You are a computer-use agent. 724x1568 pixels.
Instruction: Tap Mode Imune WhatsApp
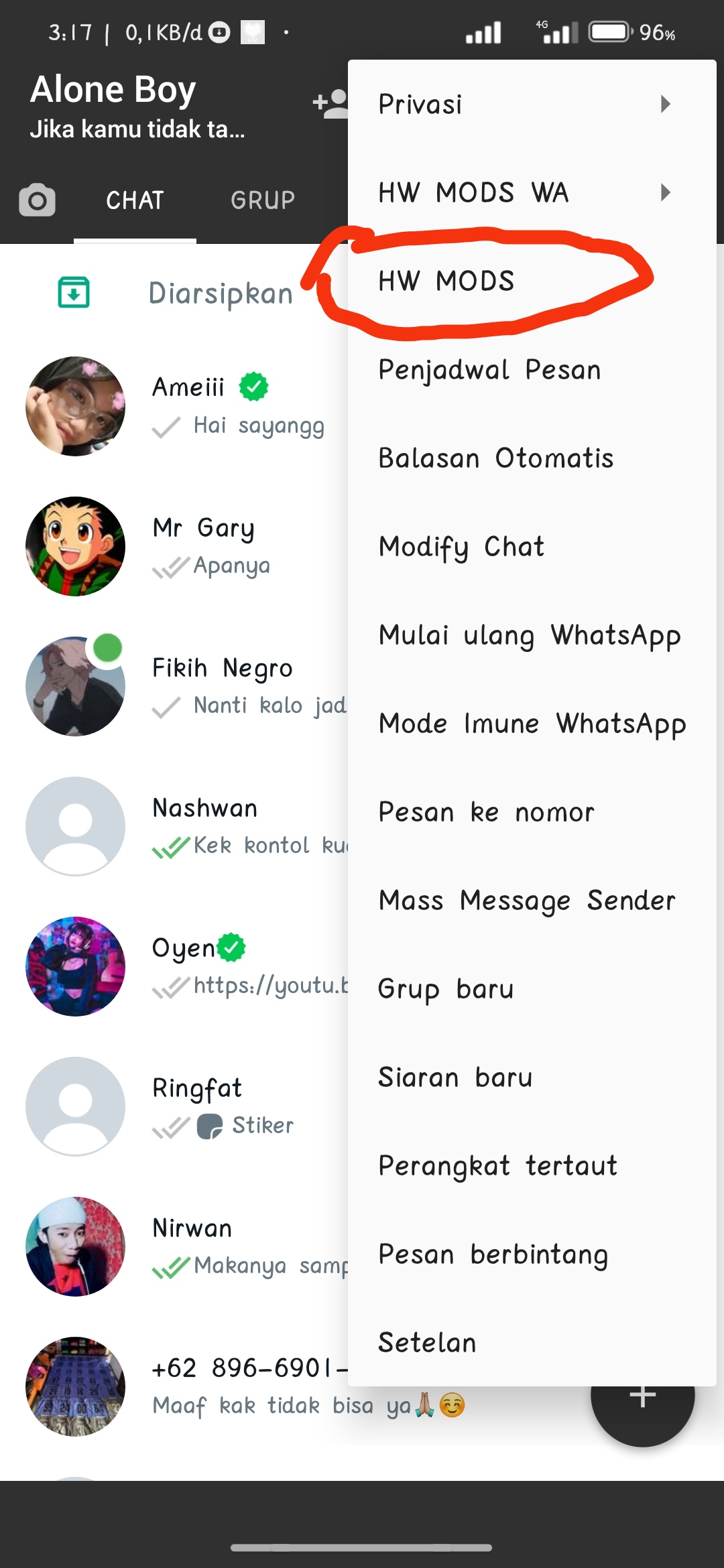pos(532,724)
